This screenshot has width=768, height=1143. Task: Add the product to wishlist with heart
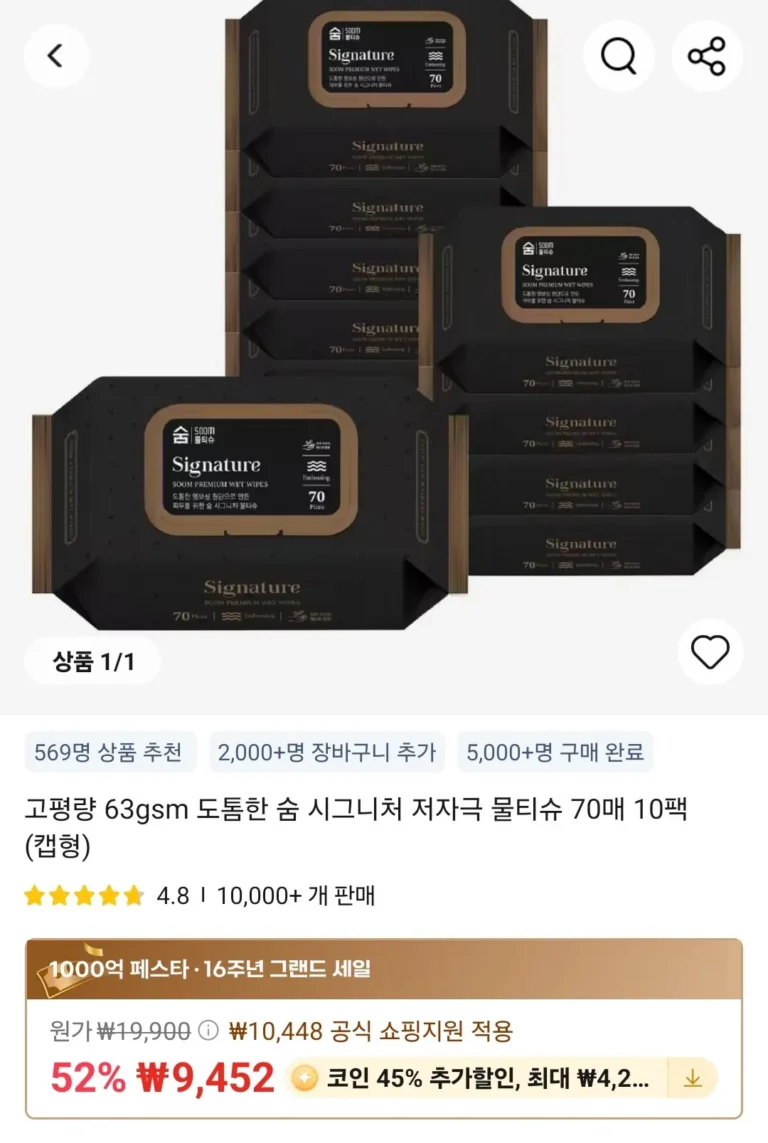(x=710, y=652)
